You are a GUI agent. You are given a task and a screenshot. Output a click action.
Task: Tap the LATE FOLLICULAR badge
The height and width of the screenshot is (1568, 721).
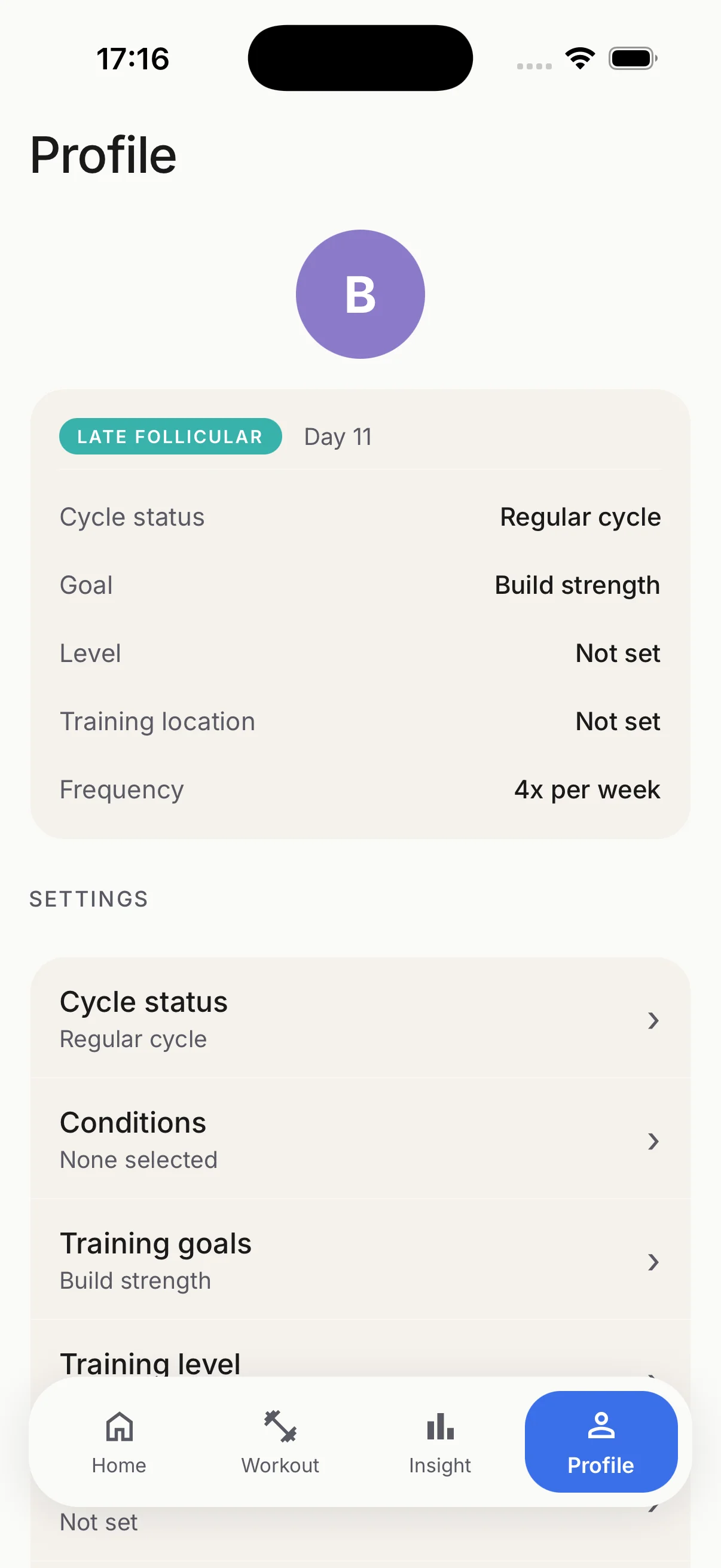click(170, 436)
